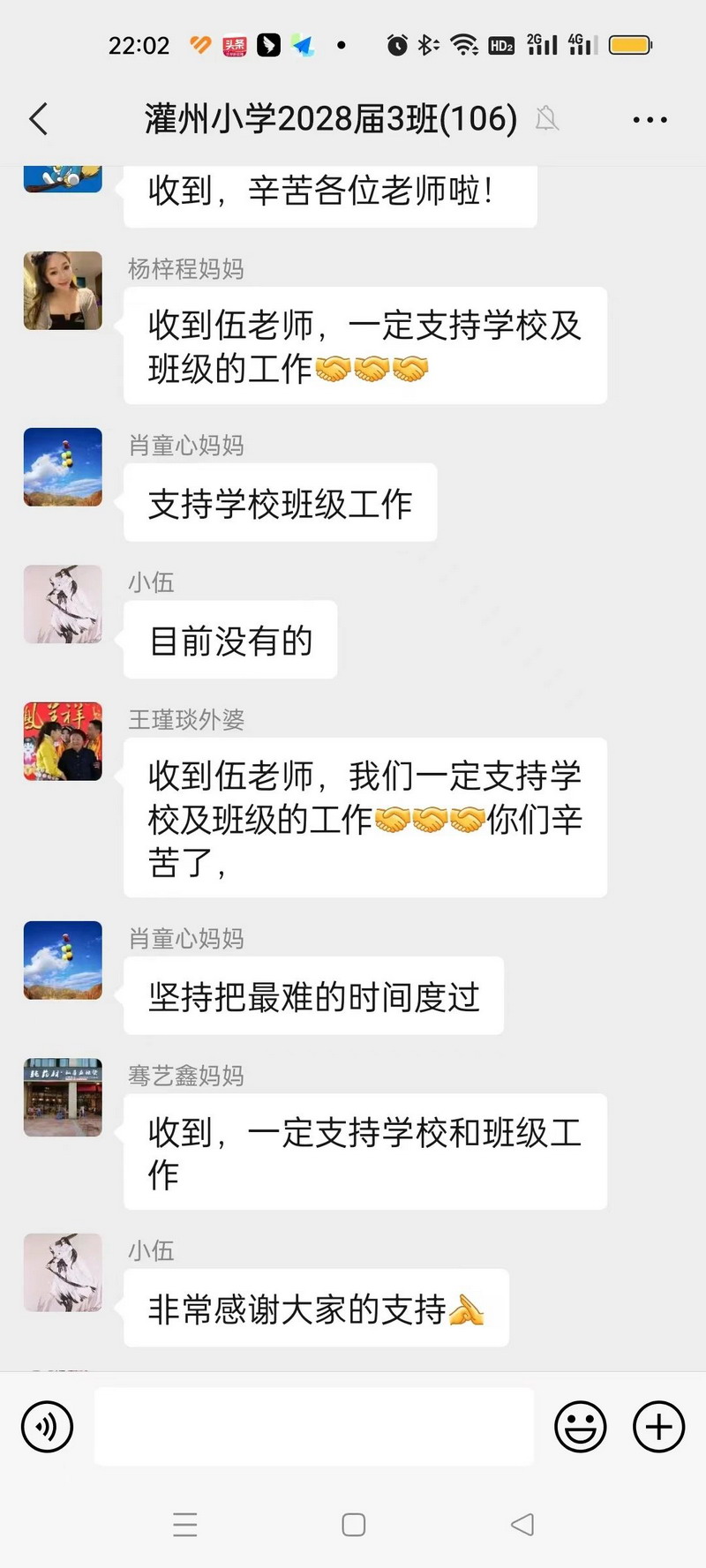Go back from the group chat
This screenshot has height=1568, width=706.
[x=38, y=119]
